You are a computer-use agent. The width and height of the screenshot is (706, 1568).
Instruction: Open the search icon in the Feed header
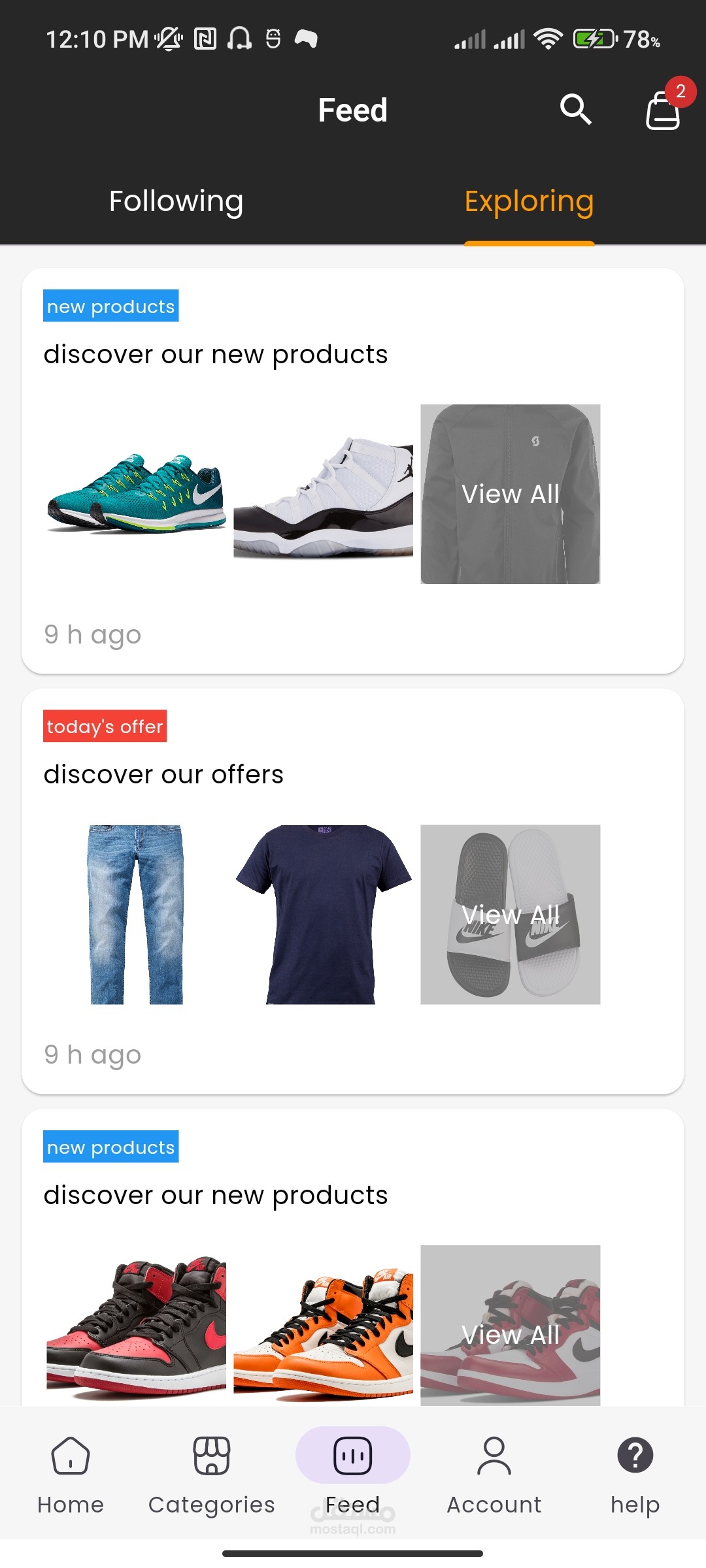tap(576, 109)
